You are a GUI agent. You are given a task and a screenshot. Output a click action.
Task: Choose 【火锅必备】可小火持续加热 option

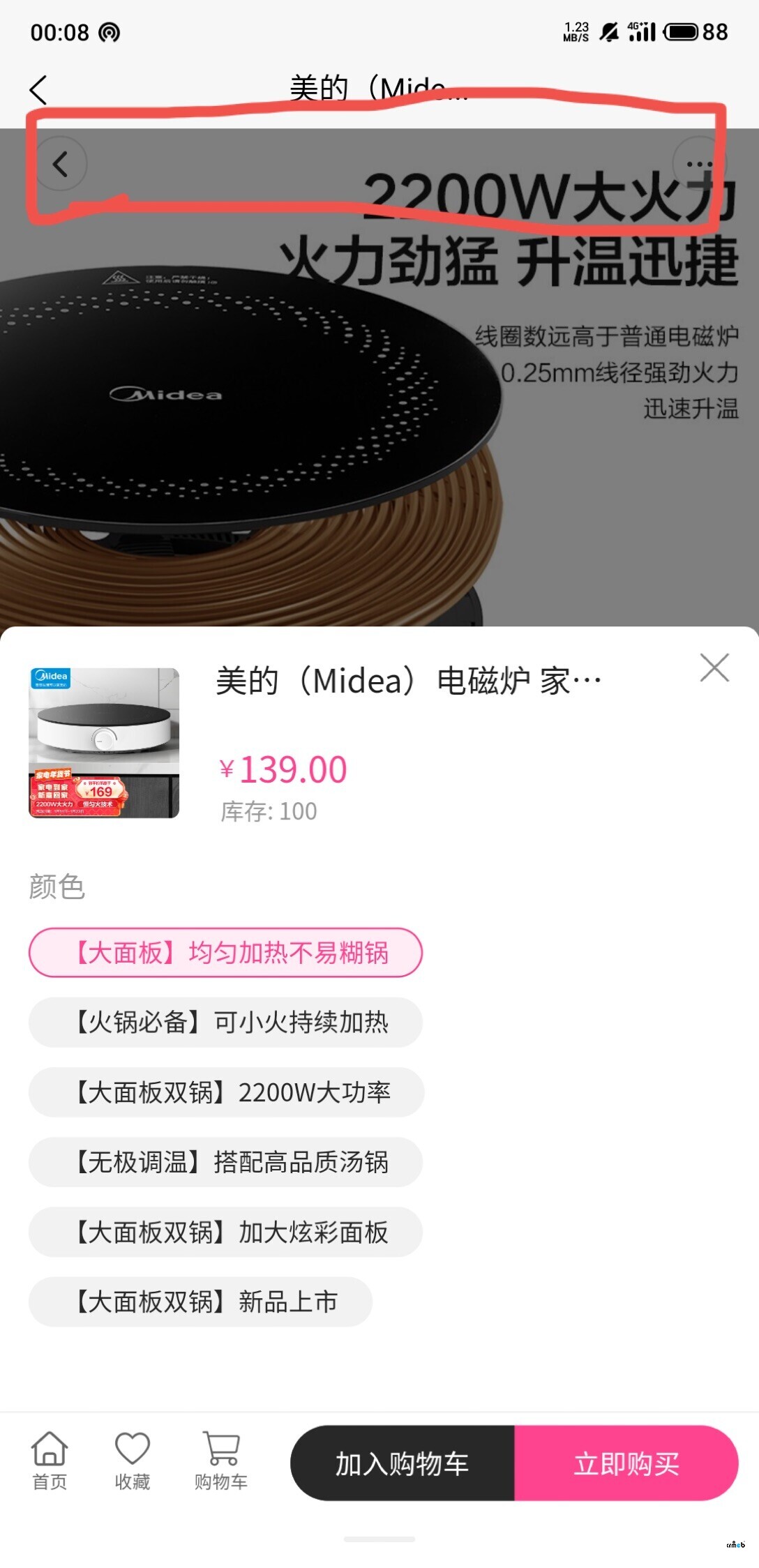[x=225, y=1023]
